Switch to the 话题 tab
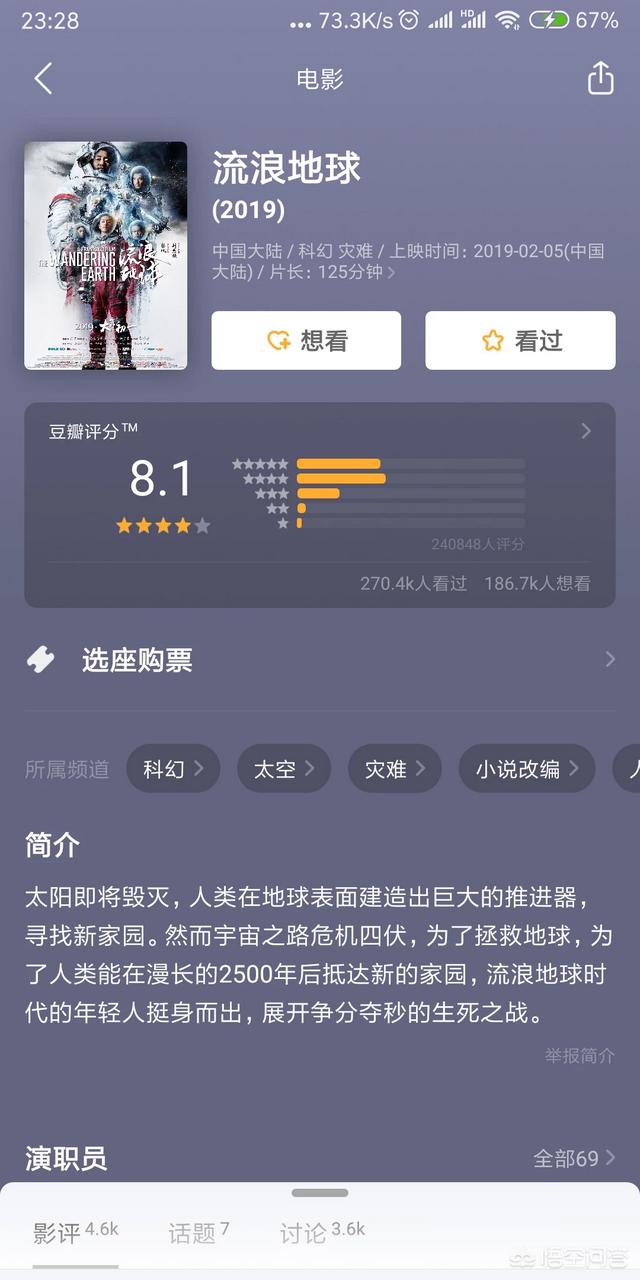Viewport: 640px width, 1280px height. 198,1233
